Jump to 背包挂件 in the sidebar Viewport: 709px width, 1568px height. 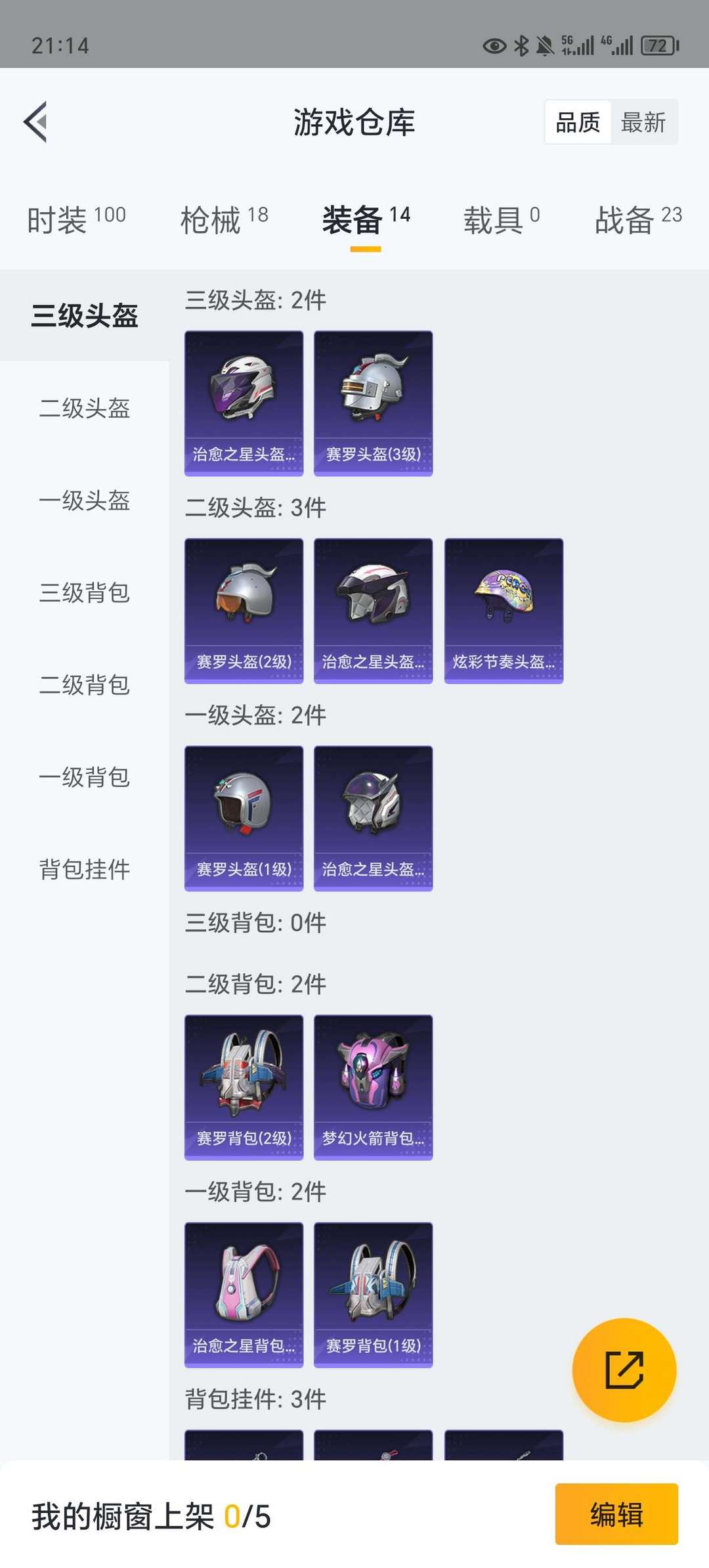pos(85,869)
